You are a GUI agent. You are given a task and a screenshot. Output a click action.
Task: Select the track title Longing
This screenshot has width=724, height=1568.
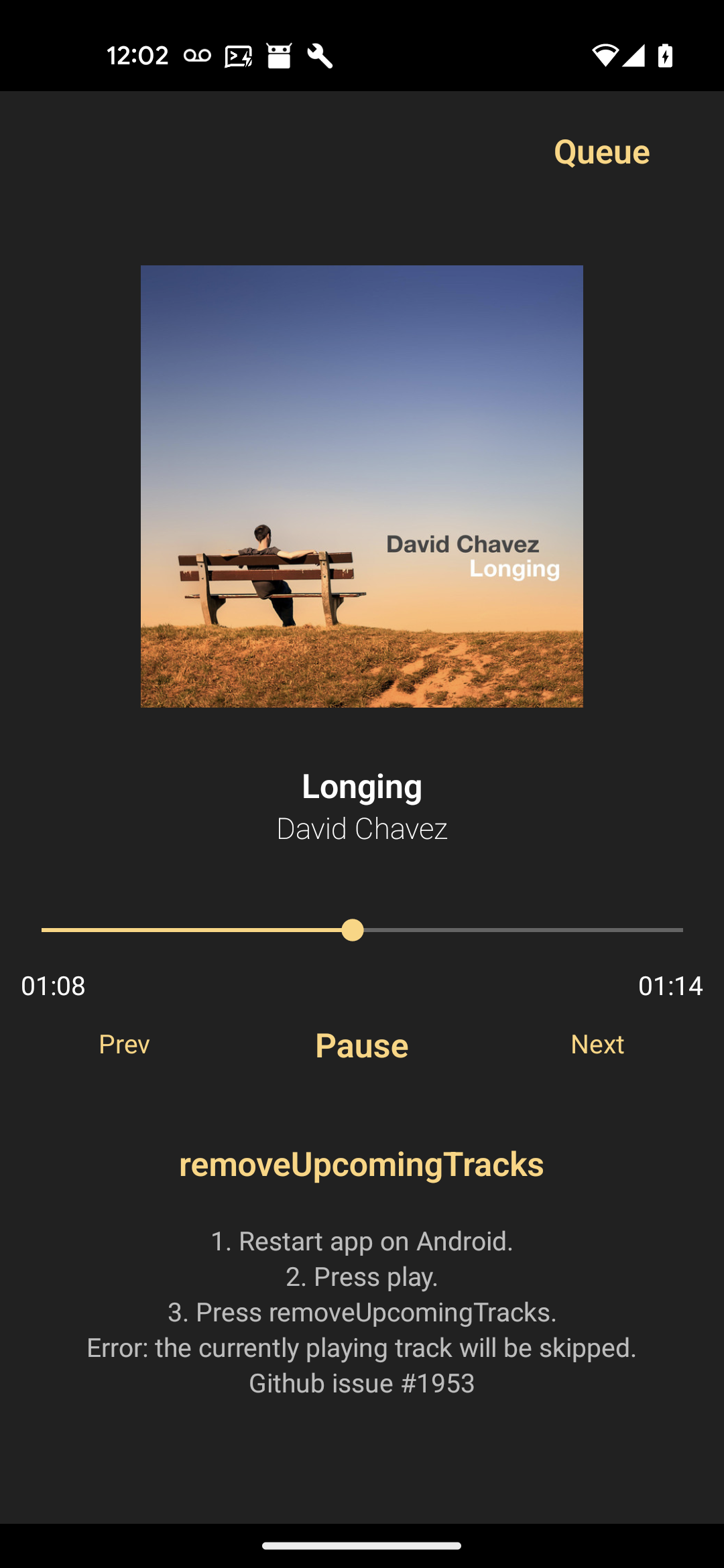pos(362,787)
